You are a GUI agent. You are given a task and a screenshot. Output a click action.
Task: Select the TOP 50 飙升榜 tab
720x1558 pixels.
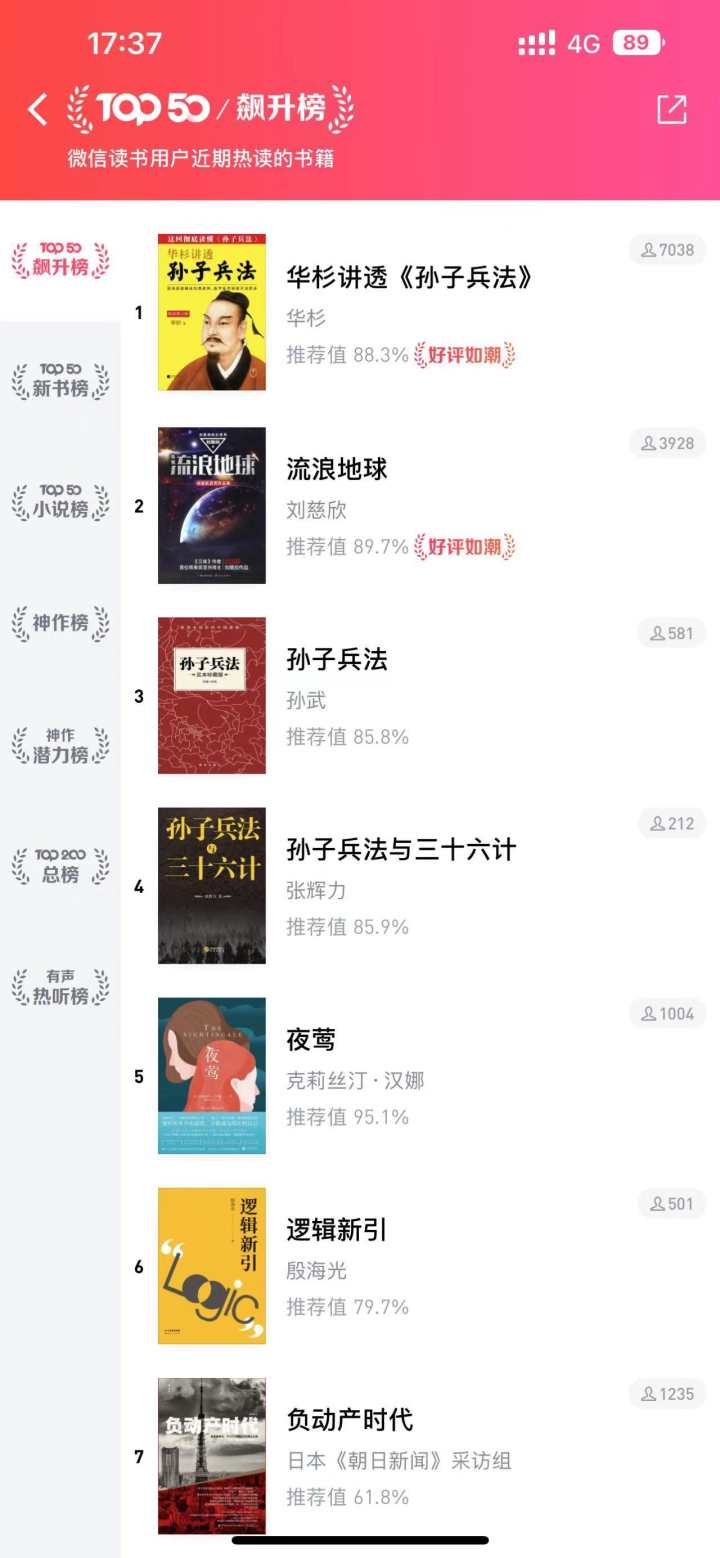click(x=60, y=260)
